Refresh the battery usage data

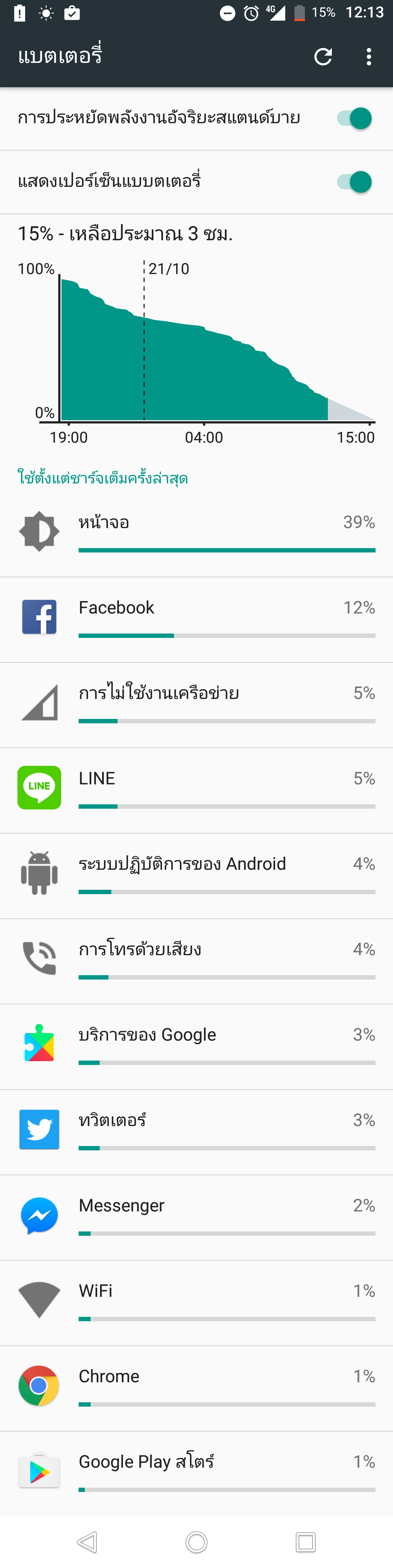(x=323, y=57)
